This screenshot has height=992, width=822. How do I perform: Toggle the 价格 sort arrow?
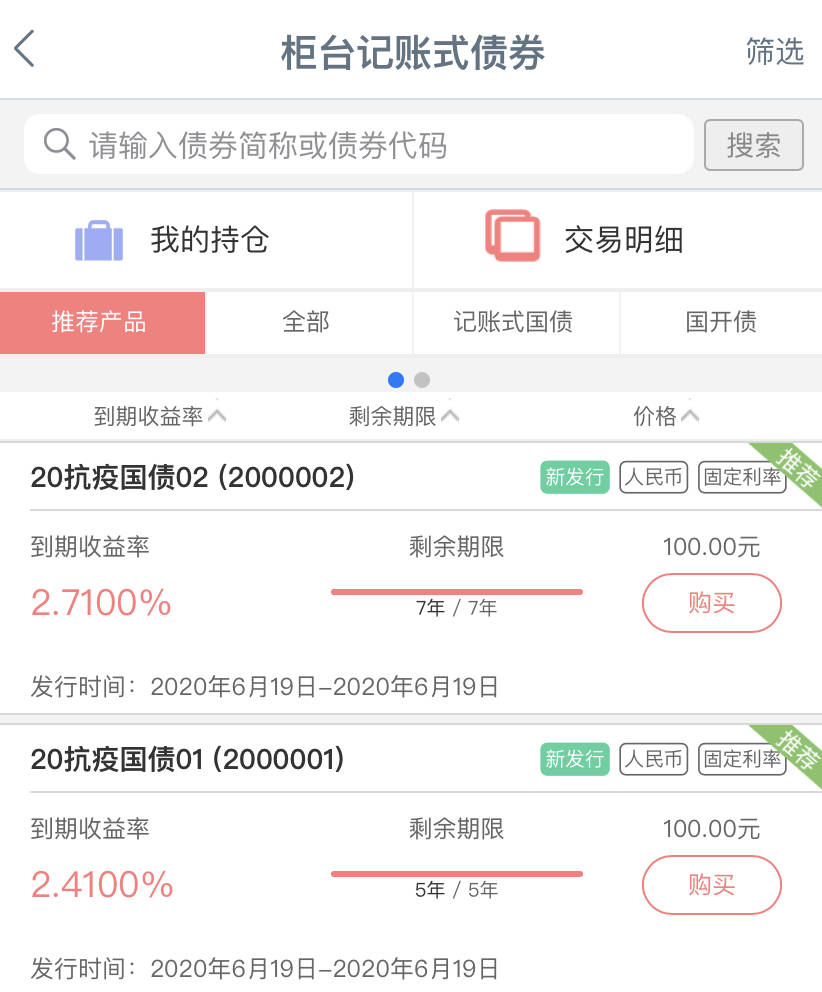pos(690,417)
